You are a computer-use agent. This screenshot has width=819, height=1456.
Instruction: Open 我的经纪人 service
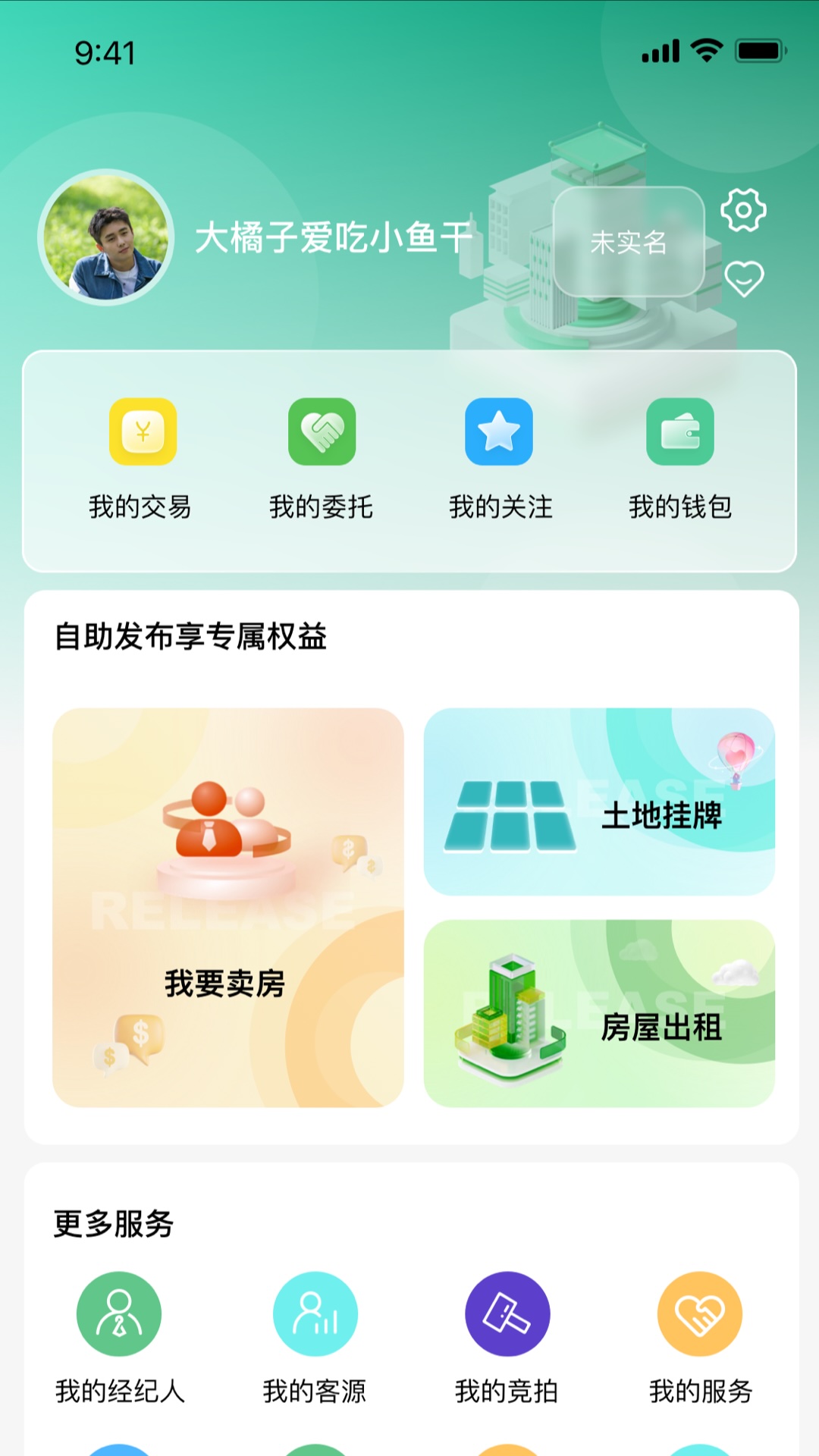coord(119,1336)
